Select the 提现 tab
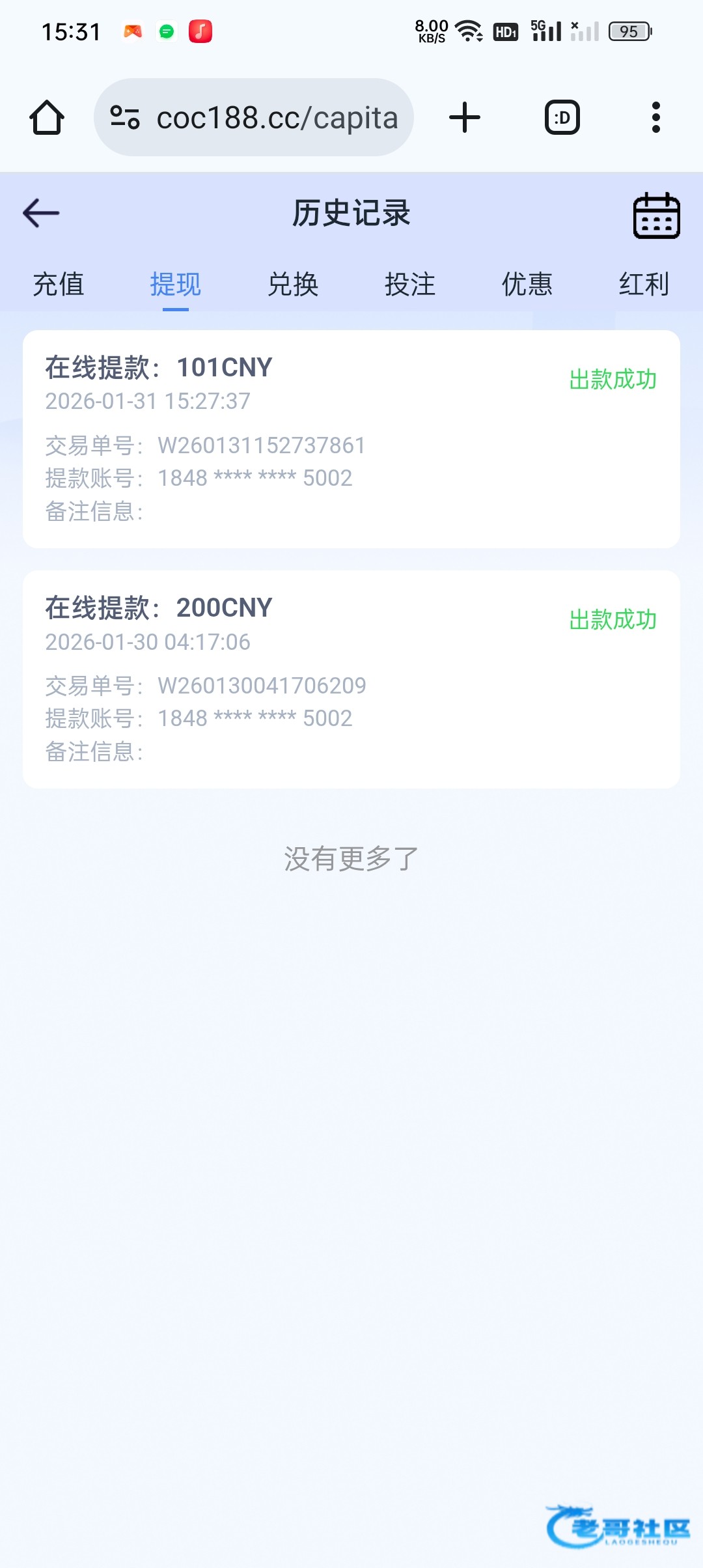 tap(176, 285)
